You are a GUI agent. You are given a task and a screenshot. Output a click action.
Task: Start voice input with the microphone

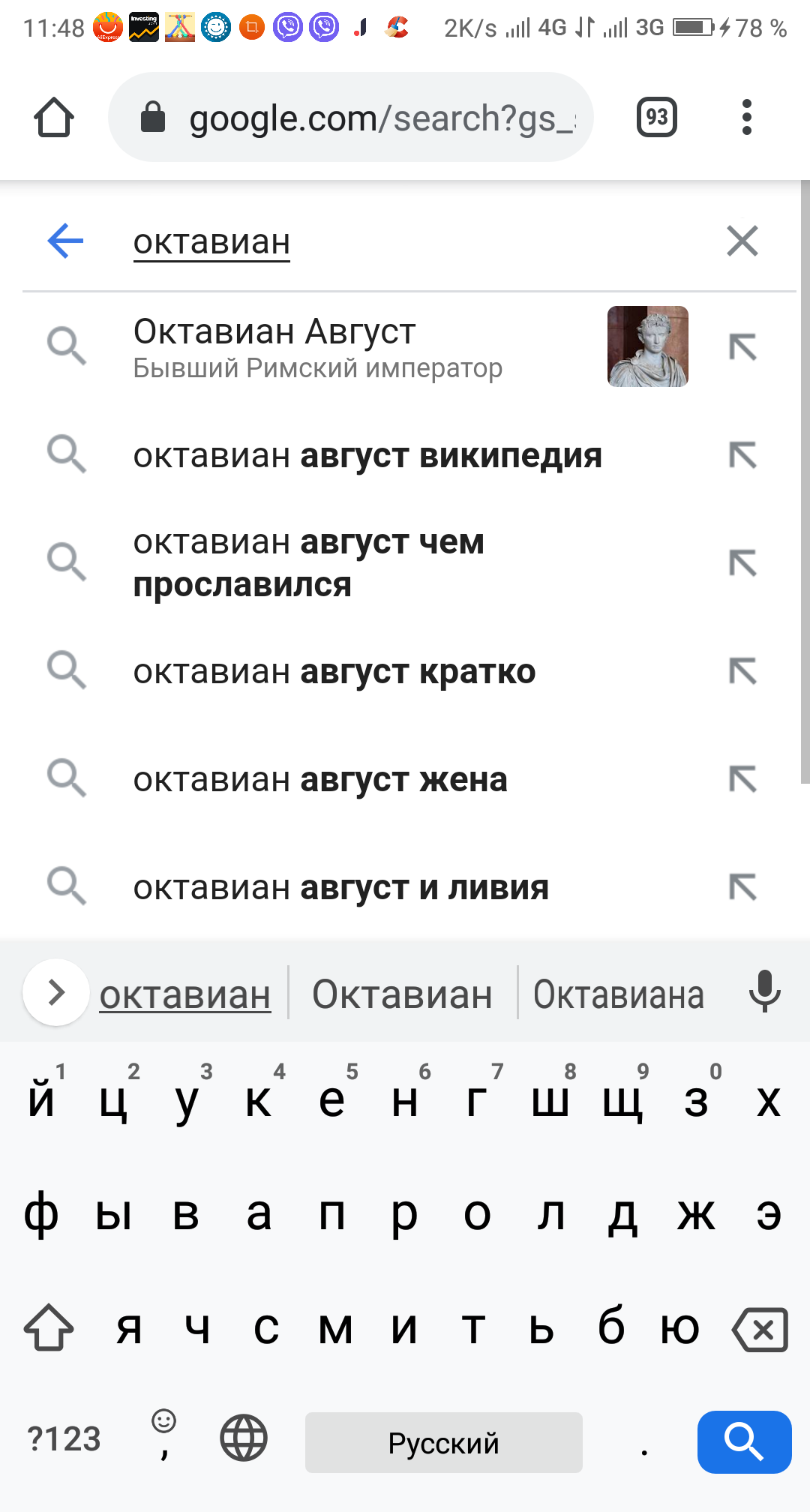pos(764,991)
